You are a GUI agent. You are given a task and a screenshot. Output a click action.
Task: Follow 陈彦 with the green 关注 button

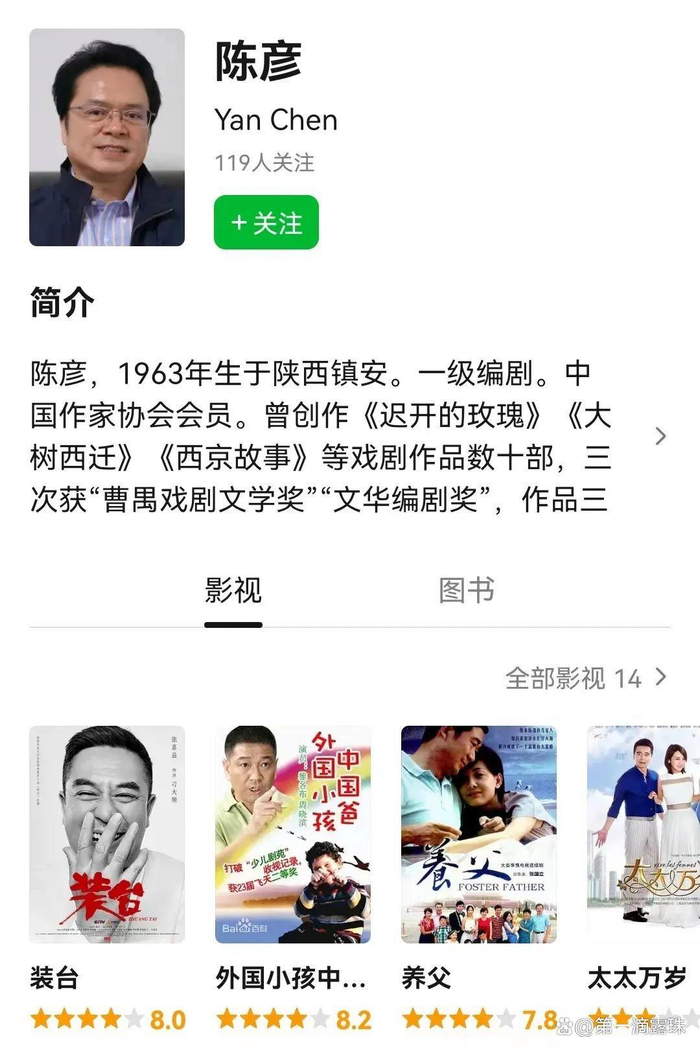click(x=266, y=222)
